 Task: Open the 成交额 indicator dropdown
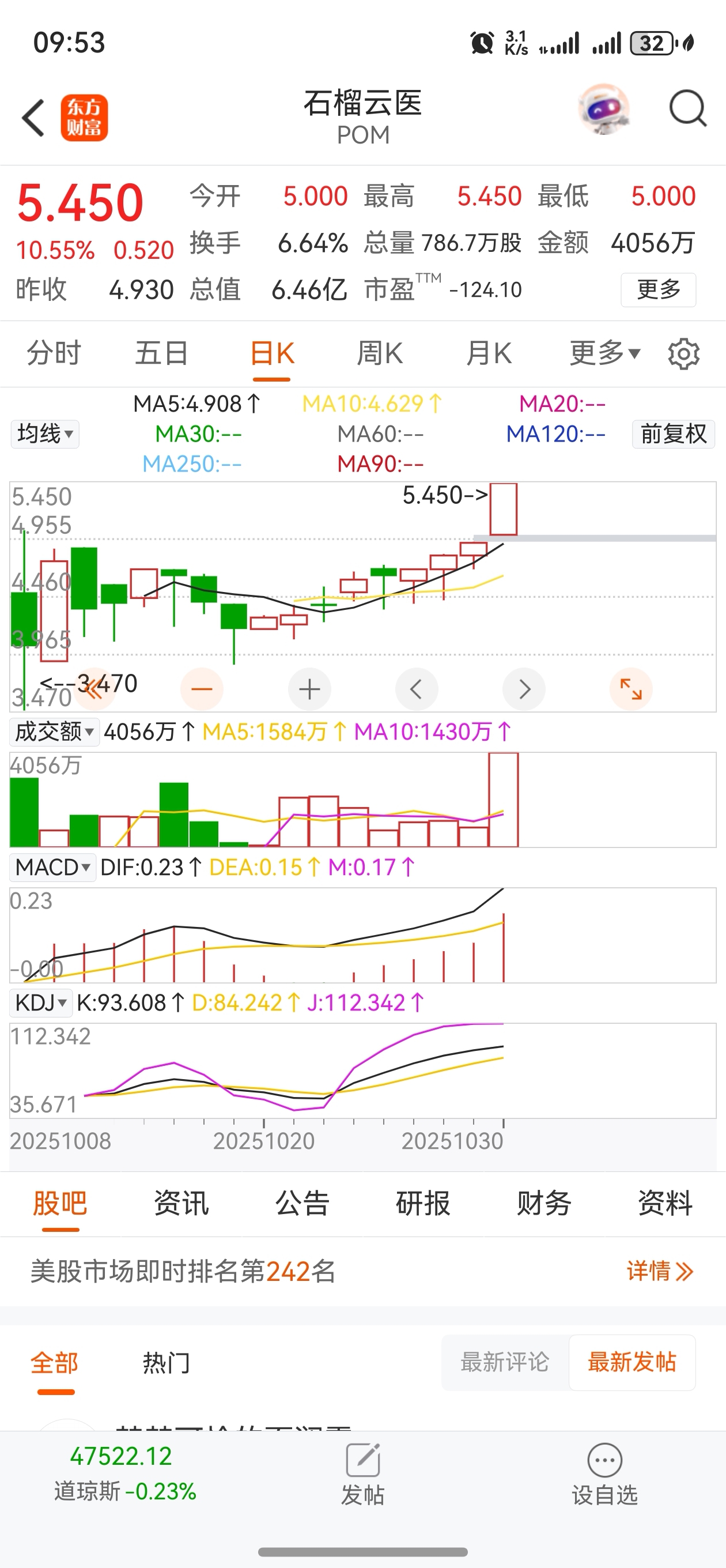54,732
